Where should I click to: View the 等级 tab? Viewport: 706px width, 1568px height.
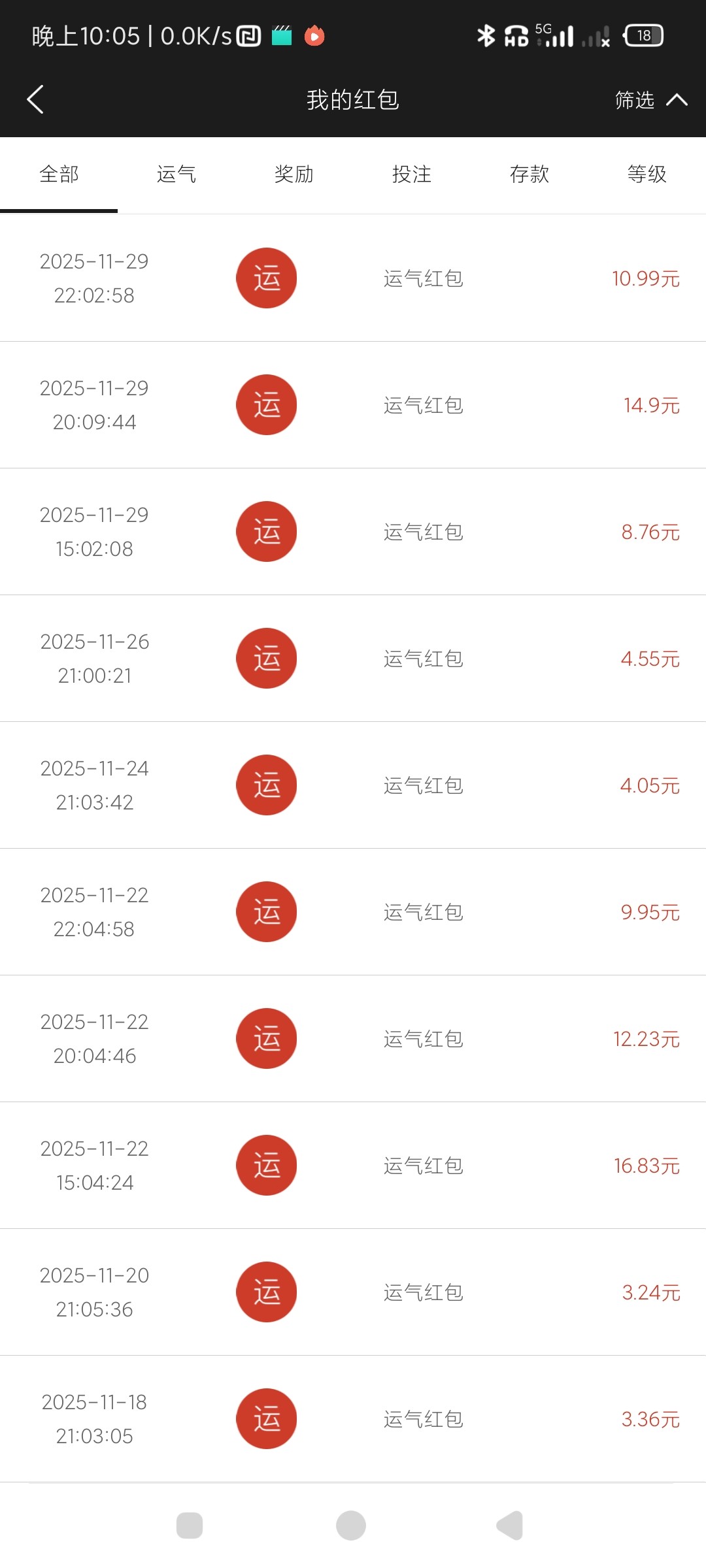pos(647,174)
